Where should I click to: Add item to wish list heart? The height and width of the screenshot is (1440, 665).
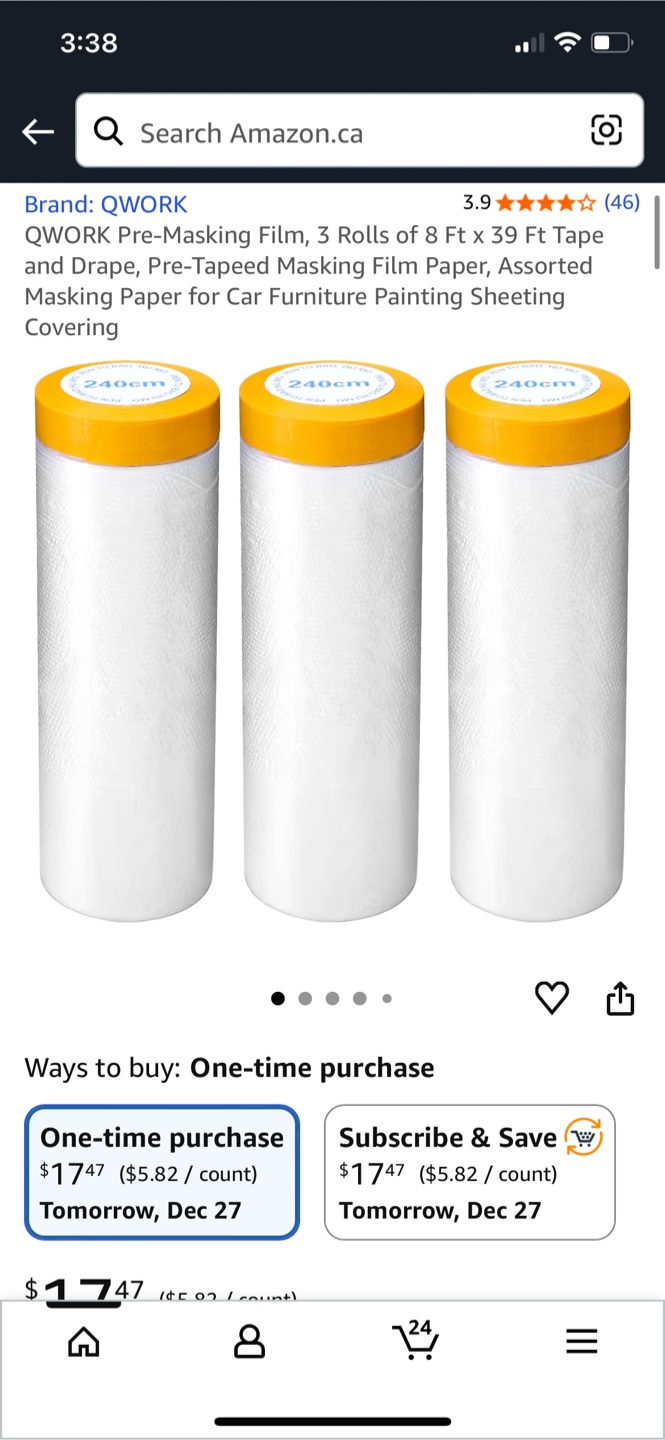click(552, 998)
